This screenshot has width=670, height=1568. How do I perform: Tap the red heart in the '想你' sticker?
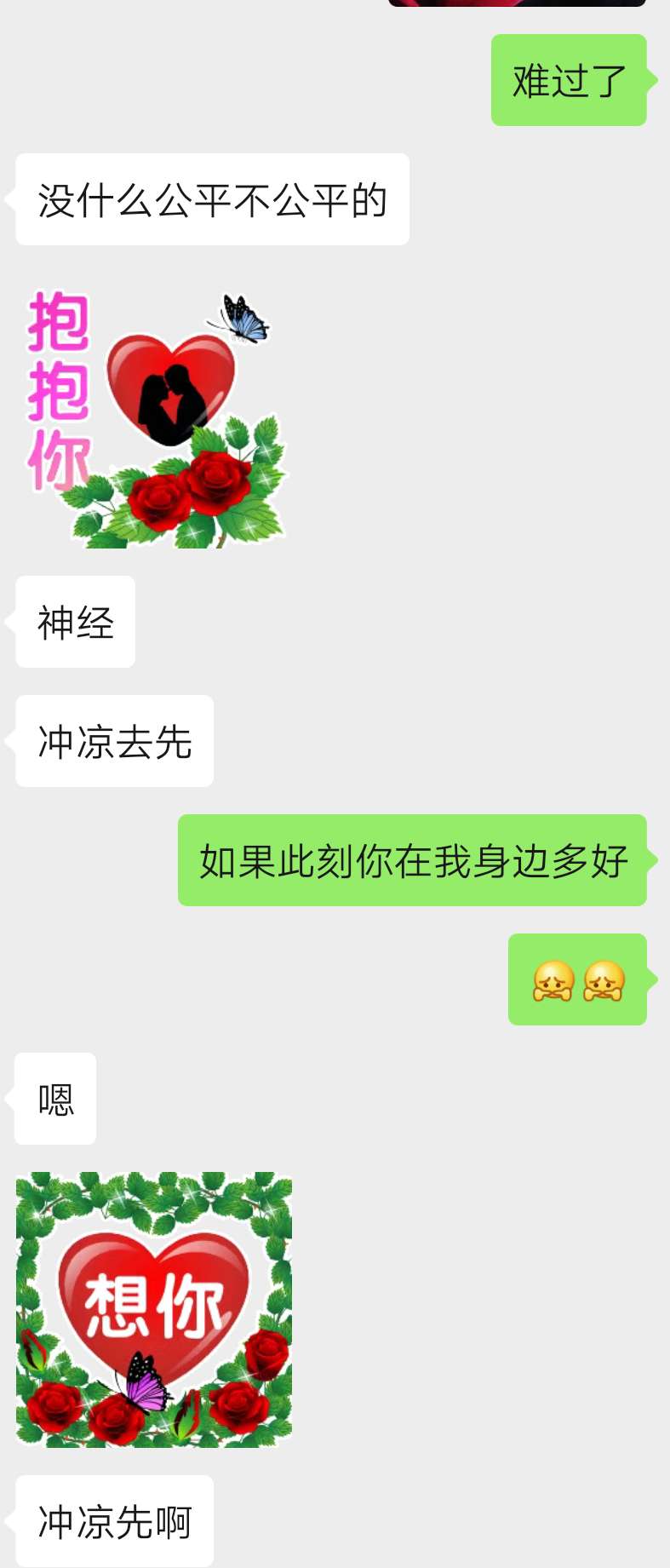click(153, 1295)
